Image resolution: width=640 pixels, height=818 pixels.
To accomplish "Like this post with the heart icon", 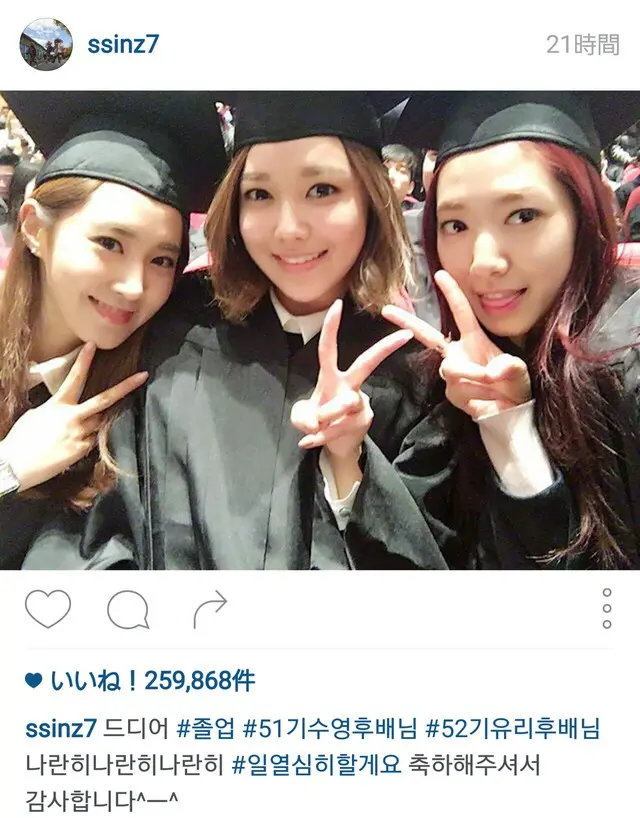I will click(48, 609).
